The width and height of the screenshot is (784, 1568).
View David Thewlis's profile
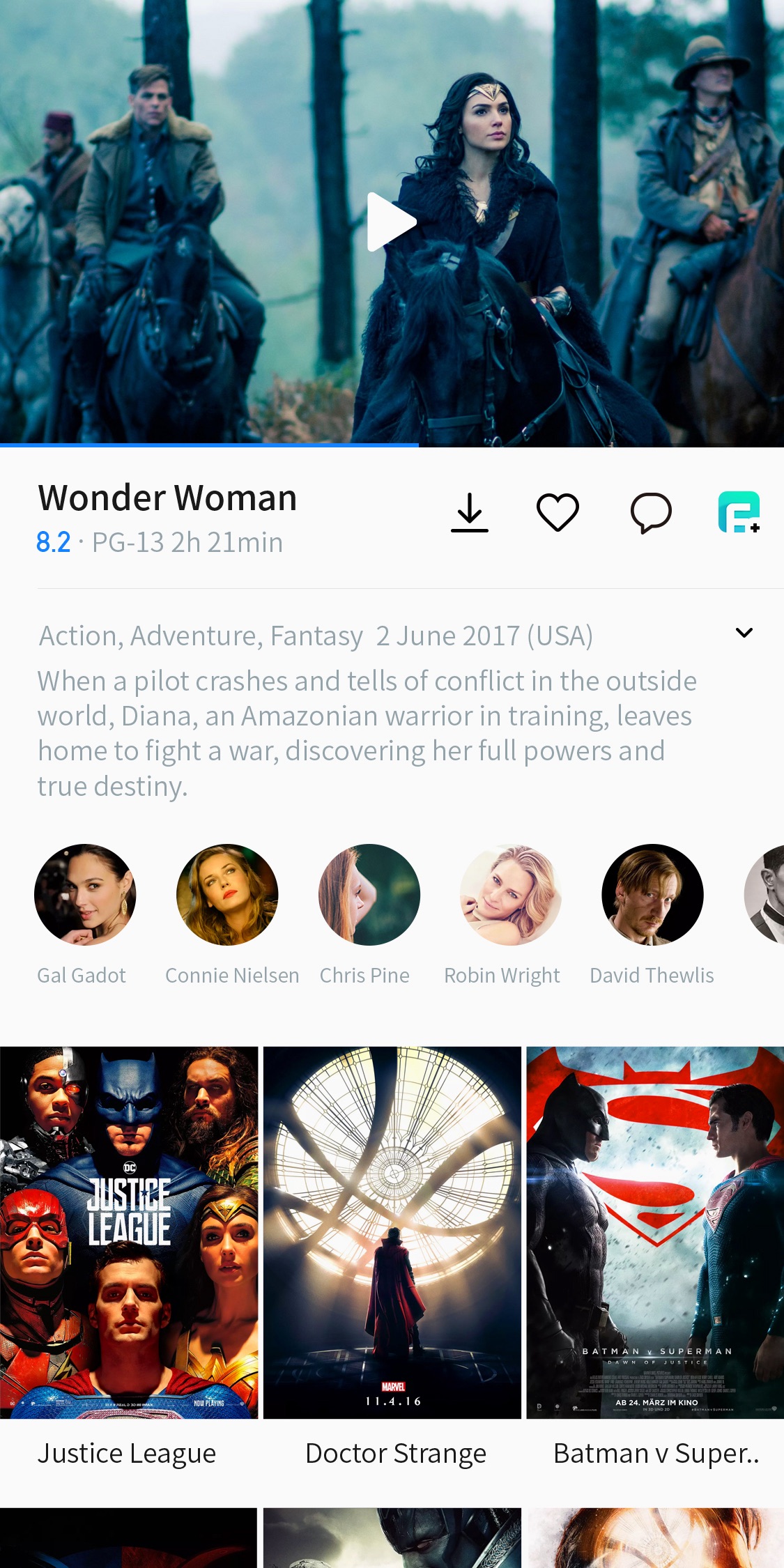click(x=653, y=895)
